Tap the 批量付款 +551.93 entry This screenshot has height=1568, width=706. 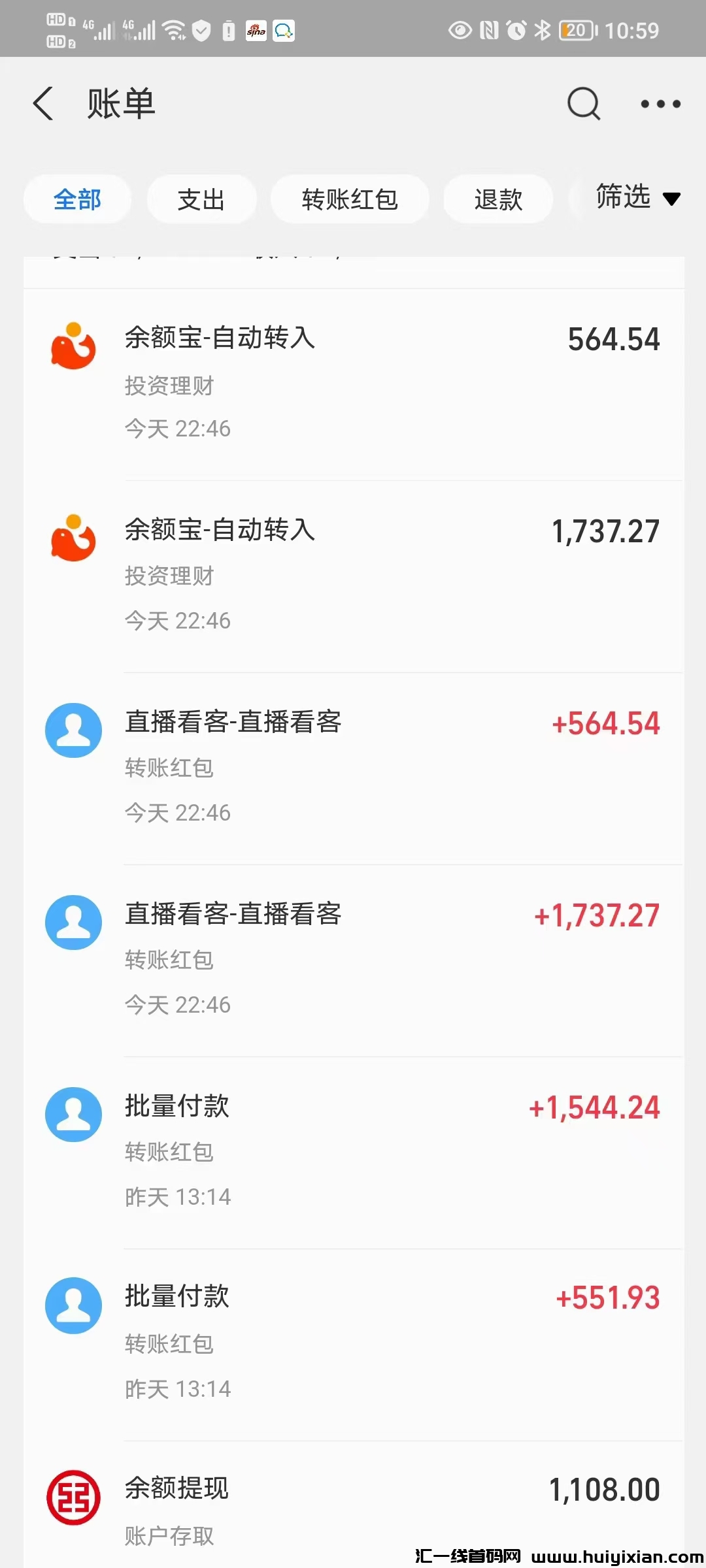tap(353, 1343)
